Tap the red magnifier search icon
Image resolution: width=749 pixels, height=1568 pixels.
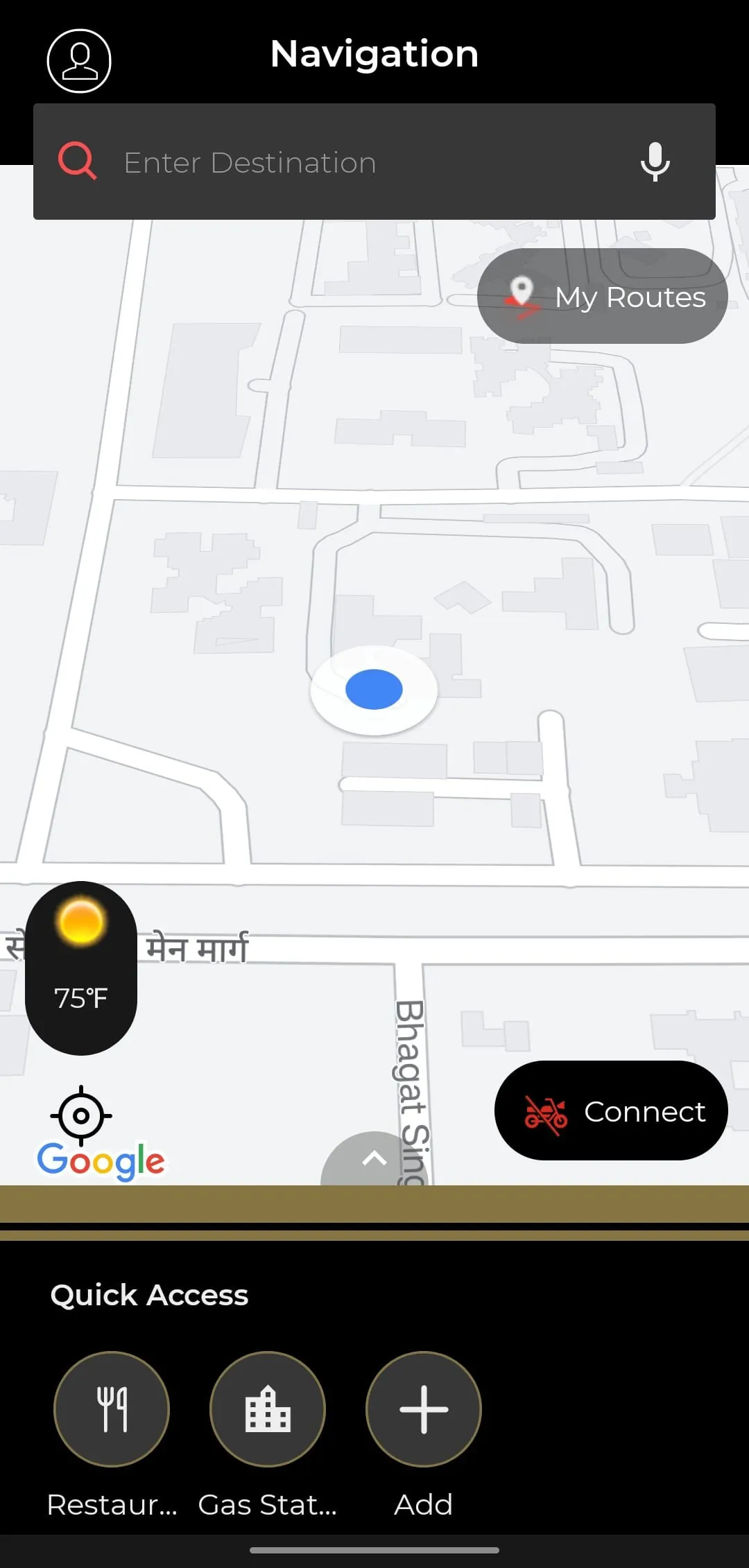(78, 161)
